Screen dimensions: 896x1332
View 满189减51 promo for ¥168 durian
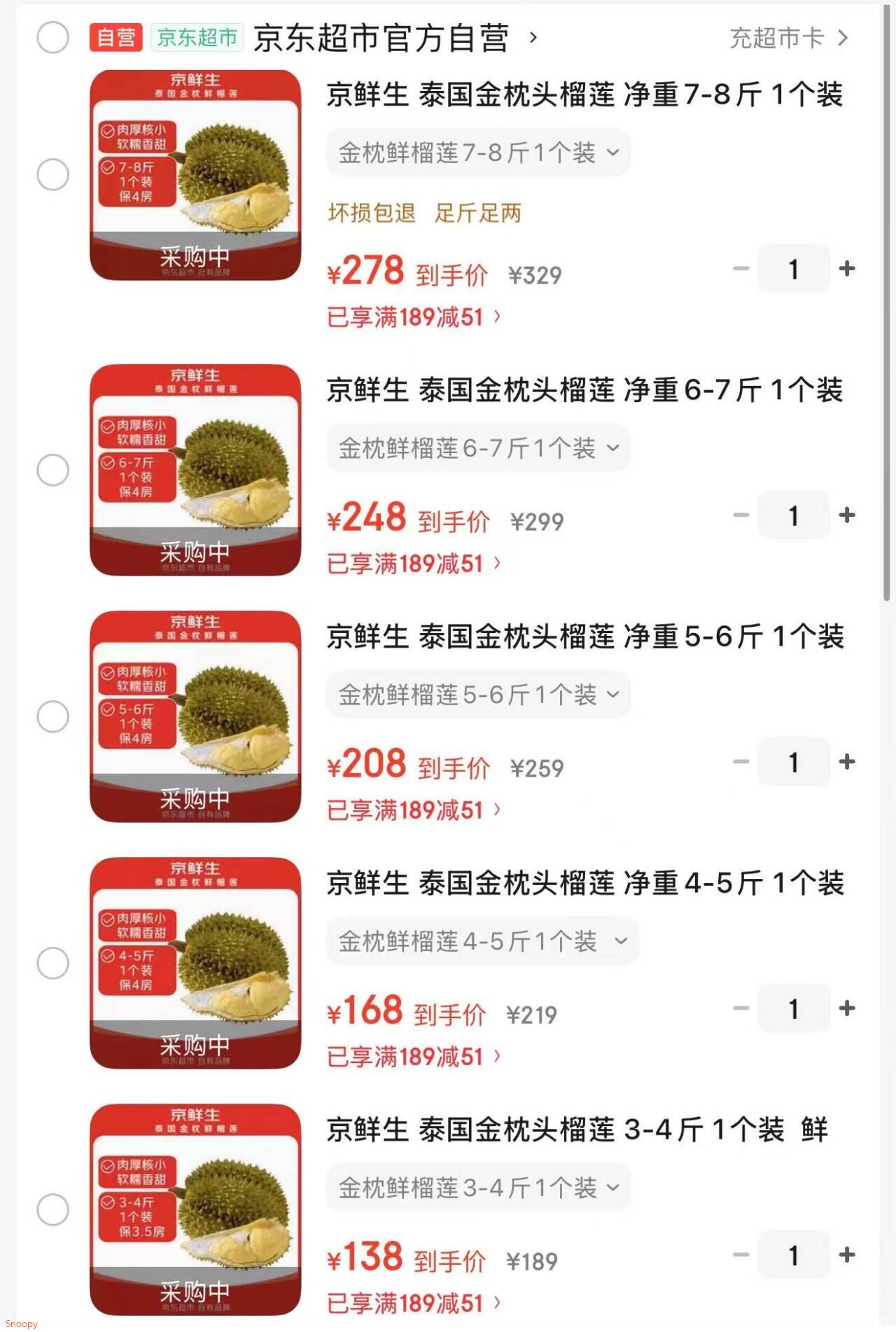coord(413,1057)
